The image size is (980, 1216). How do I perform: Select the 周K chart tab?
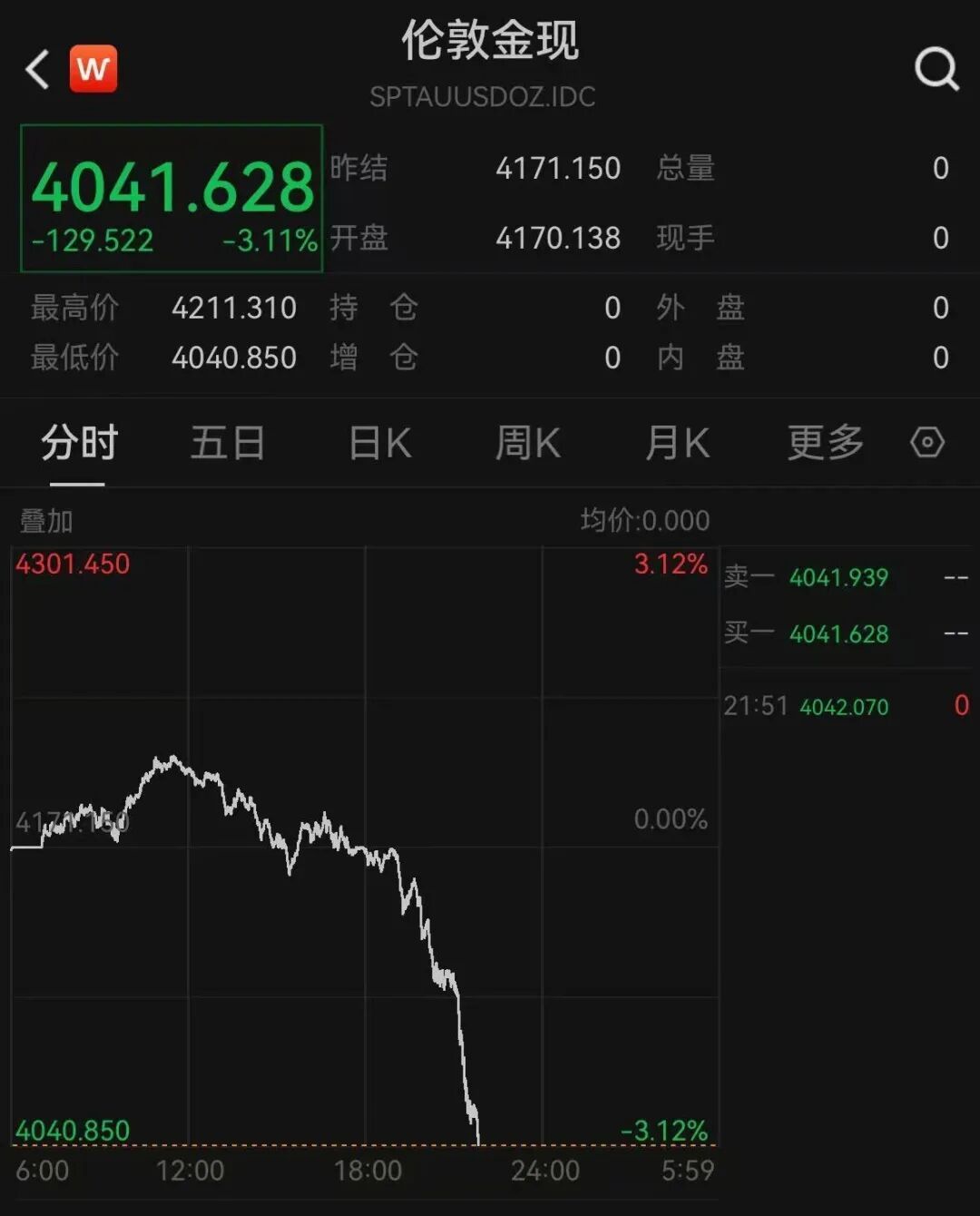pyautogui.click(x=527, y=444)
